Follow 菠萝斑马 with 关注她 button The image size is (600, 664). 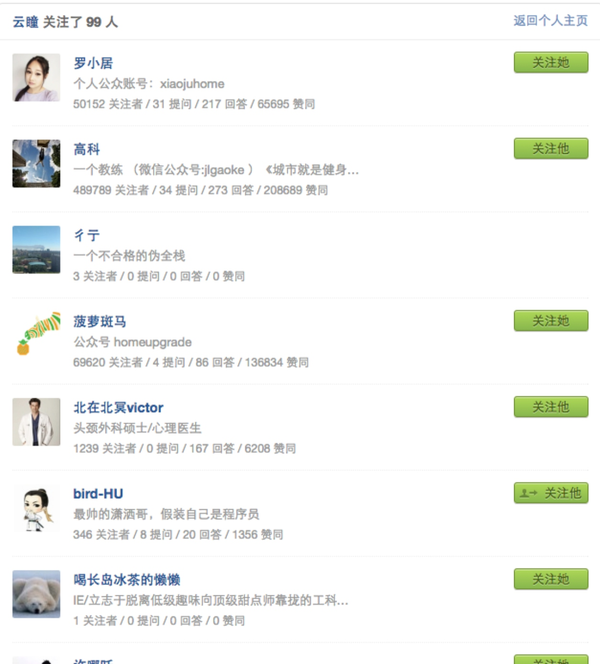coord(550,320)
